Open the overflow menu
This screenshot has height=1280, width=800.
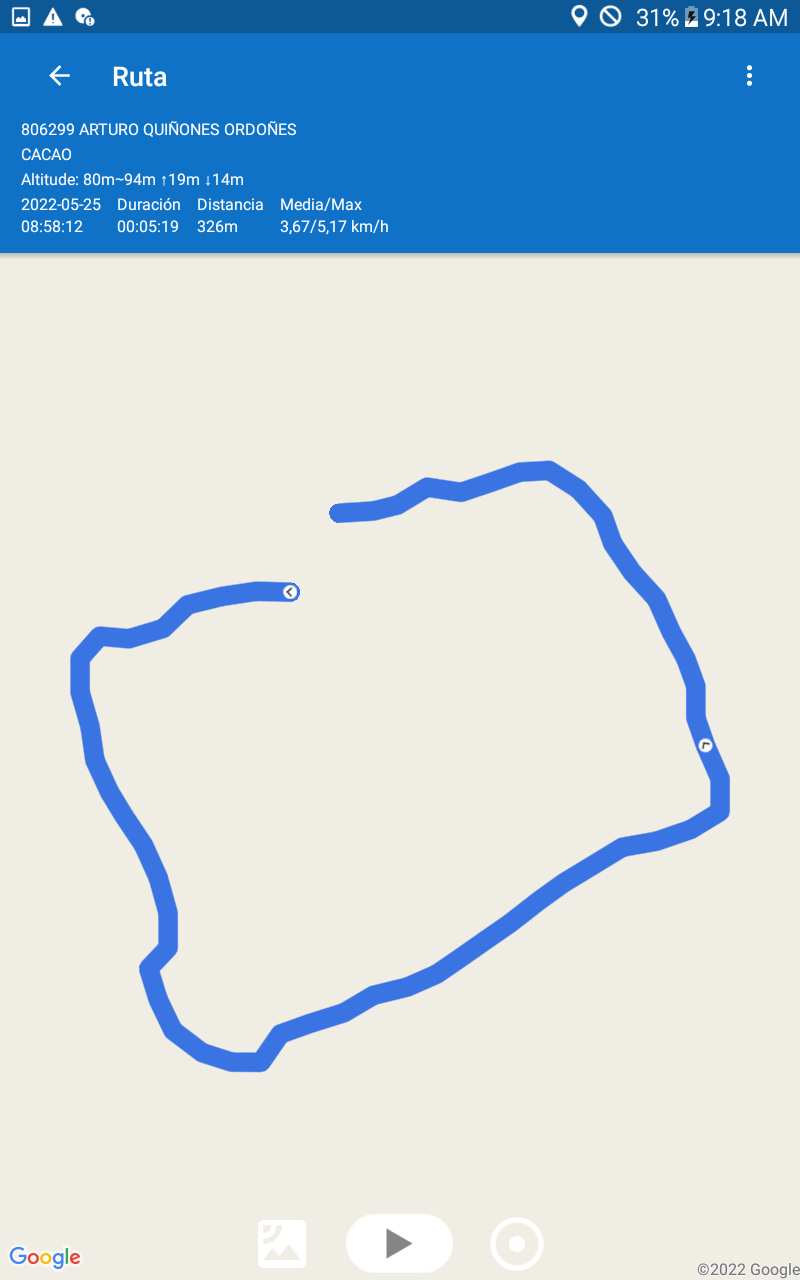click(x=749, y=76)
